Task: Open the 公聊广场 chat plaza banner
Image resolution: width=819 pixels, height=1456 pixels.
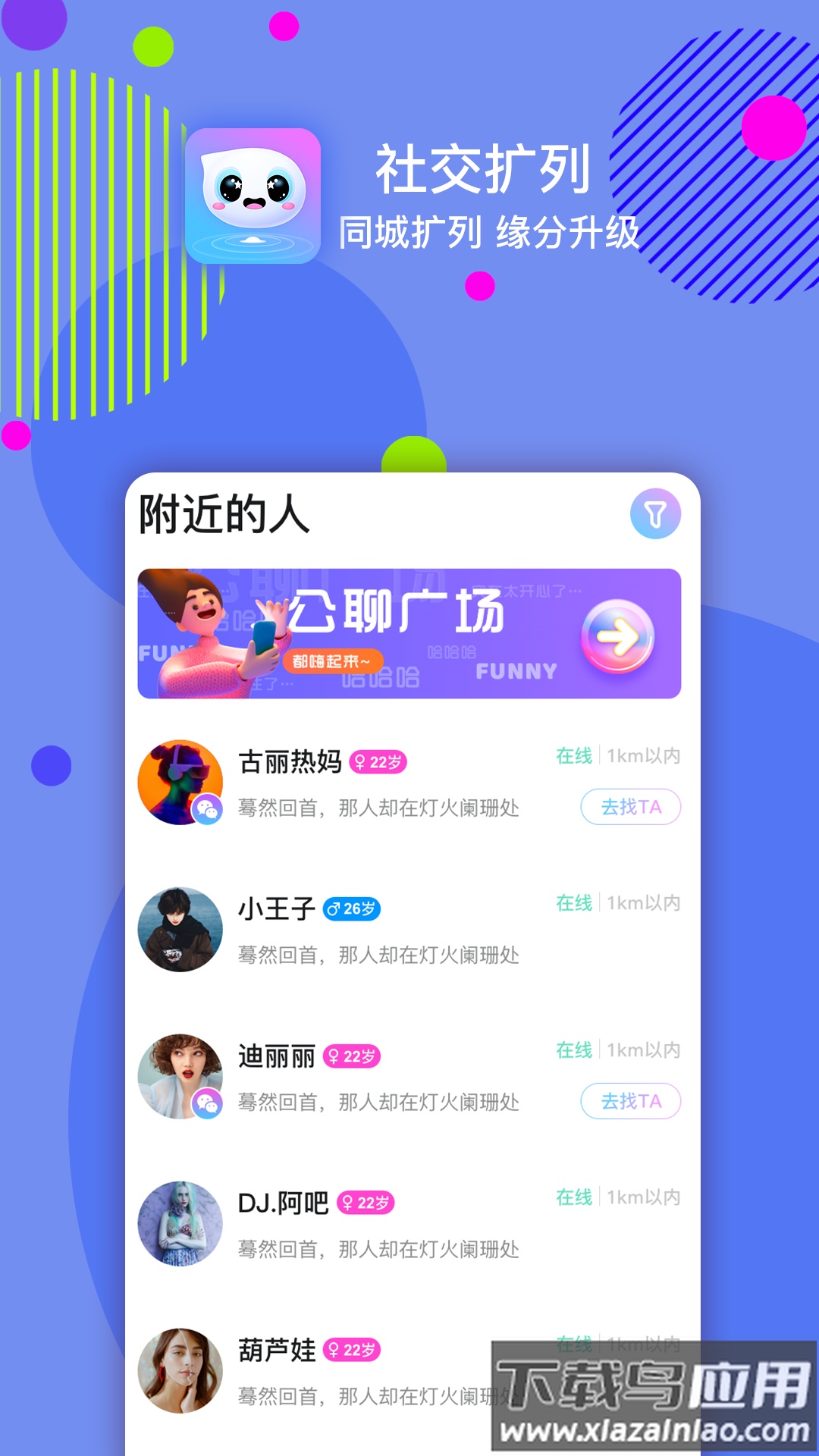Action: coord(409,635)
